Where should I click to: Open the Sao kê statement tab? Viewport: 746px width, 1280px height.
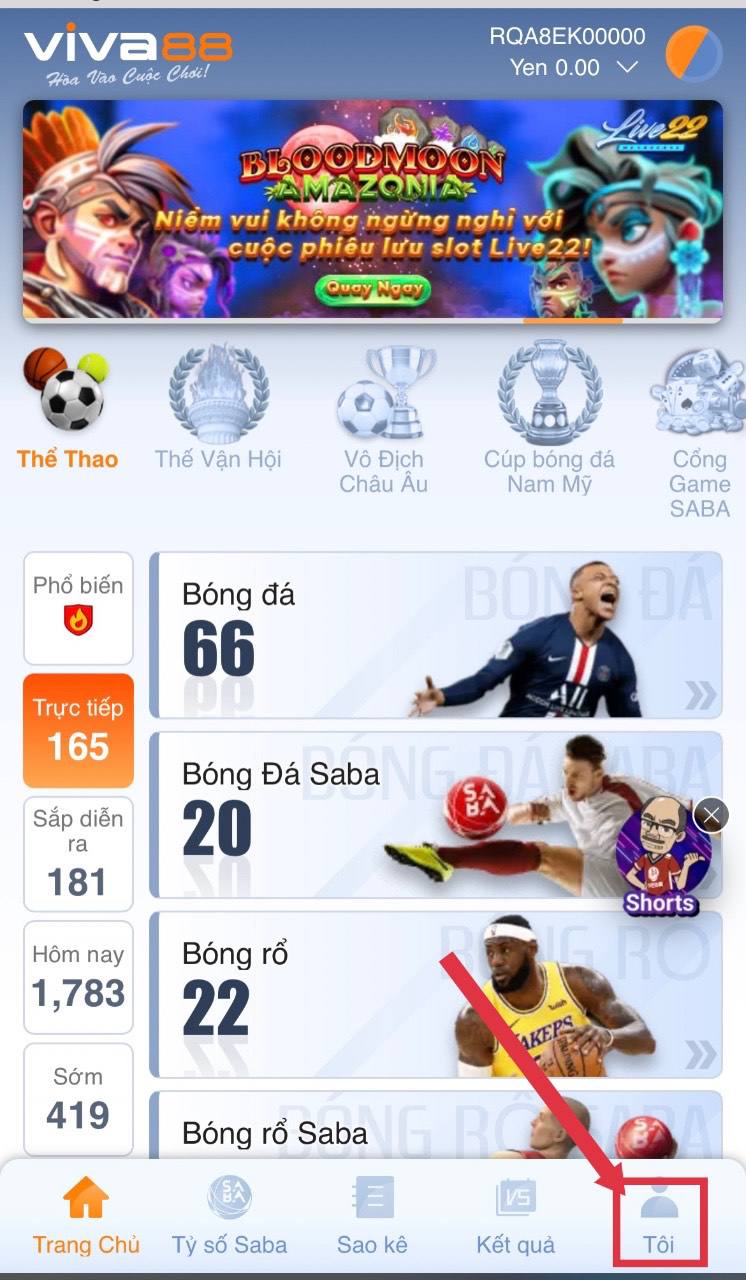[x=372, y=1218]
